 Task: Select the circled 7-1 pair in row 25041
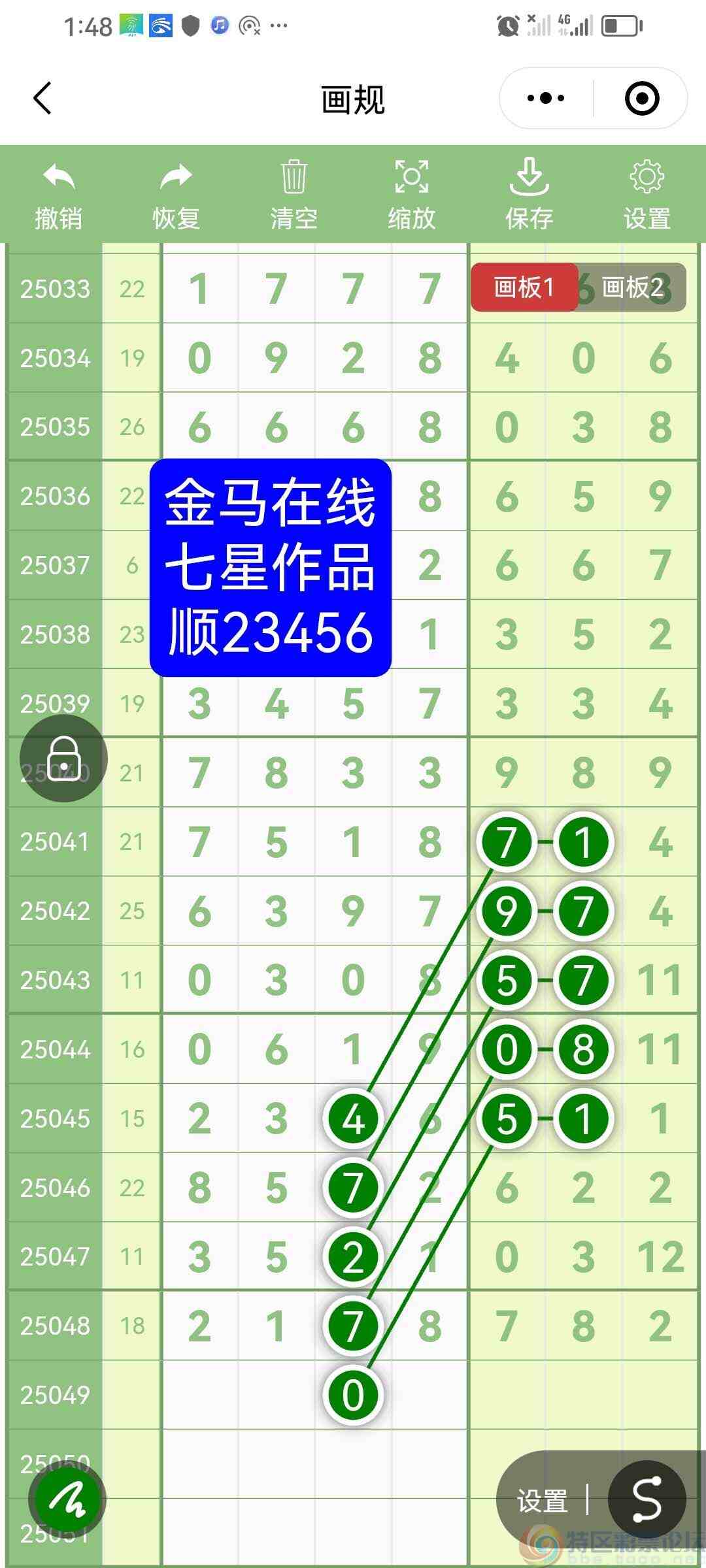(x=545, y=843)
